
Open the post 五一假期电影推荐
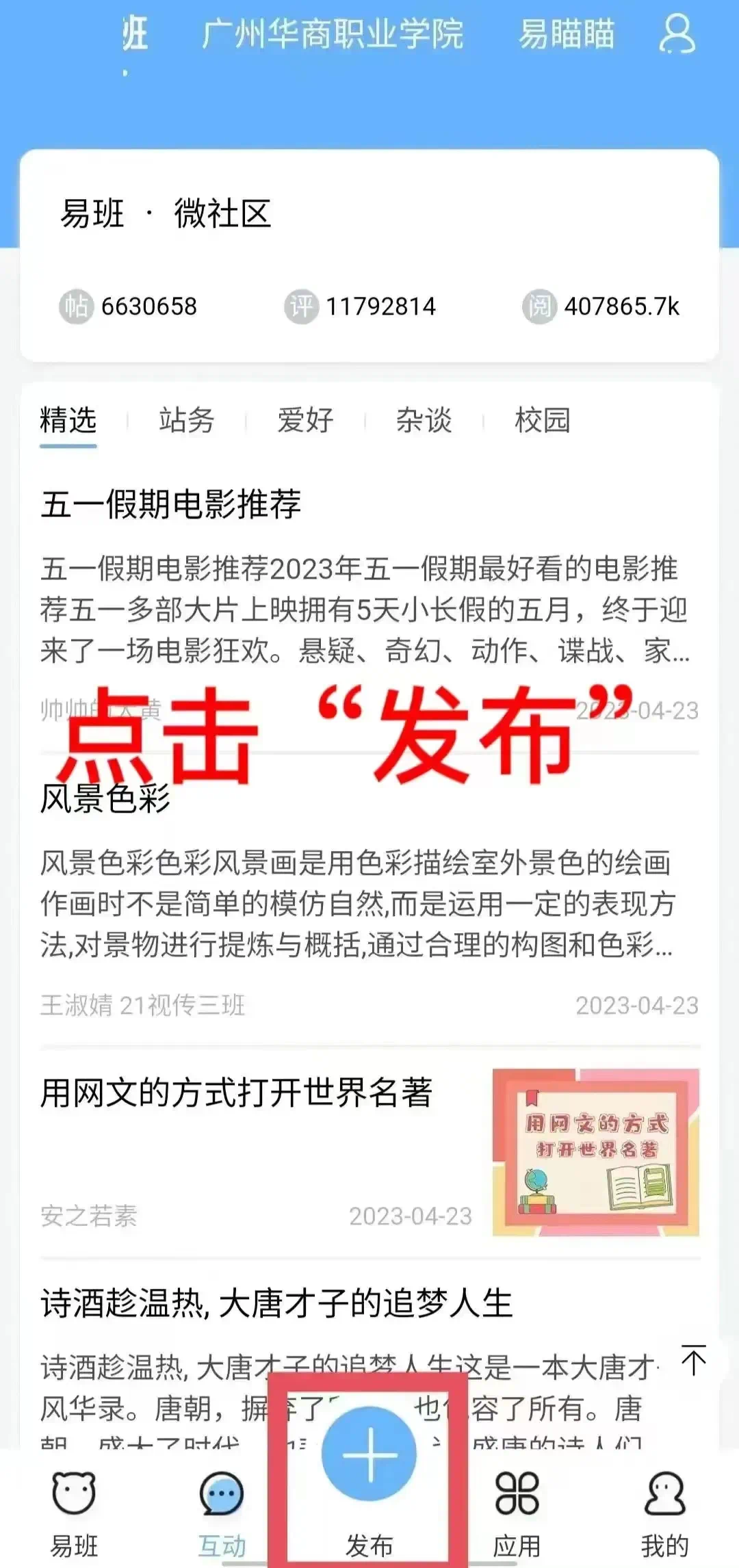pos(171,505)
